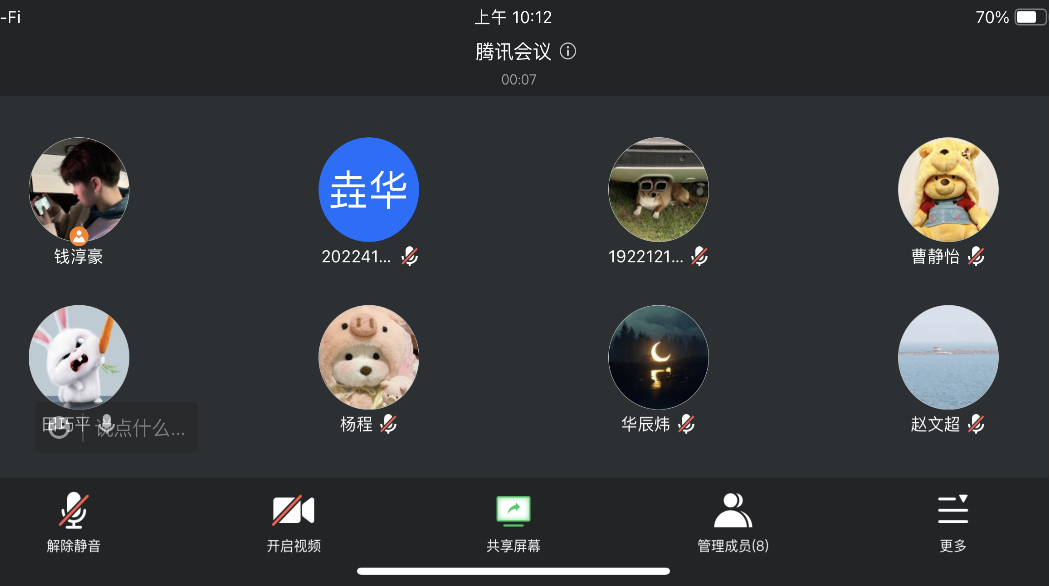1050x586 pixels.
Task: Select participant 华辰炜
Action: tap(658, 357)
